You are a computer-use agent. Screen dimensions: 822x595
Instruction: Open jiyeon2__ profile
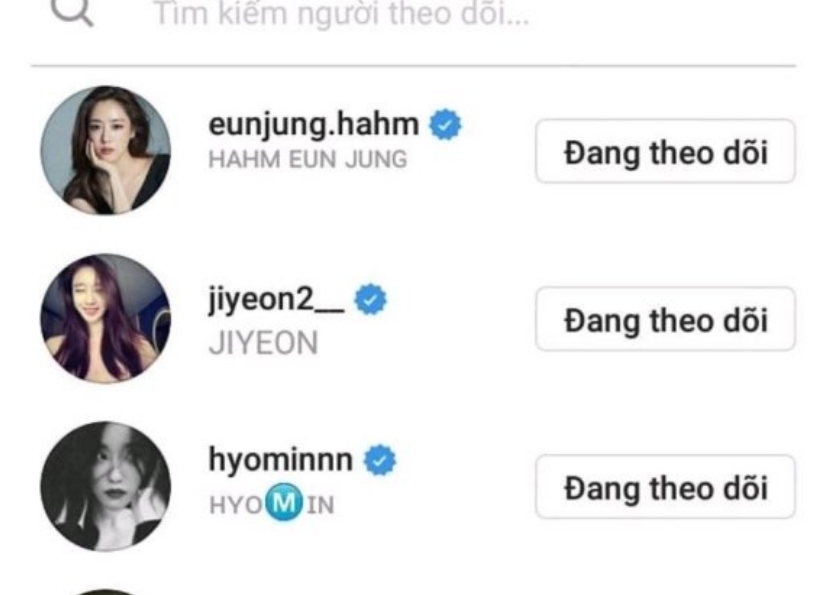(276, 299)
